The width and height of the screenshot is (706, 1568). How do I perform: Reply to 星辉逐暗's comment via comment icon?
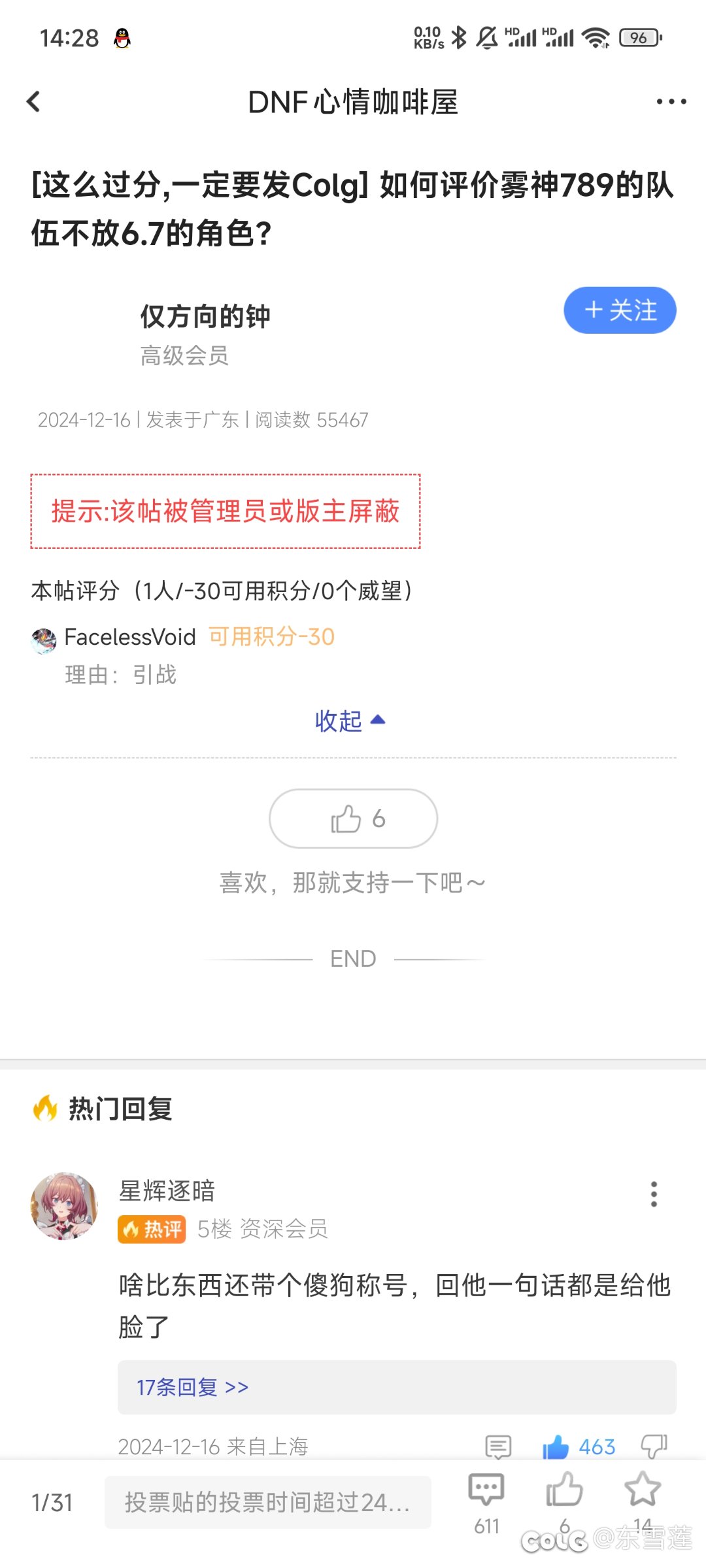[498, 1447]
